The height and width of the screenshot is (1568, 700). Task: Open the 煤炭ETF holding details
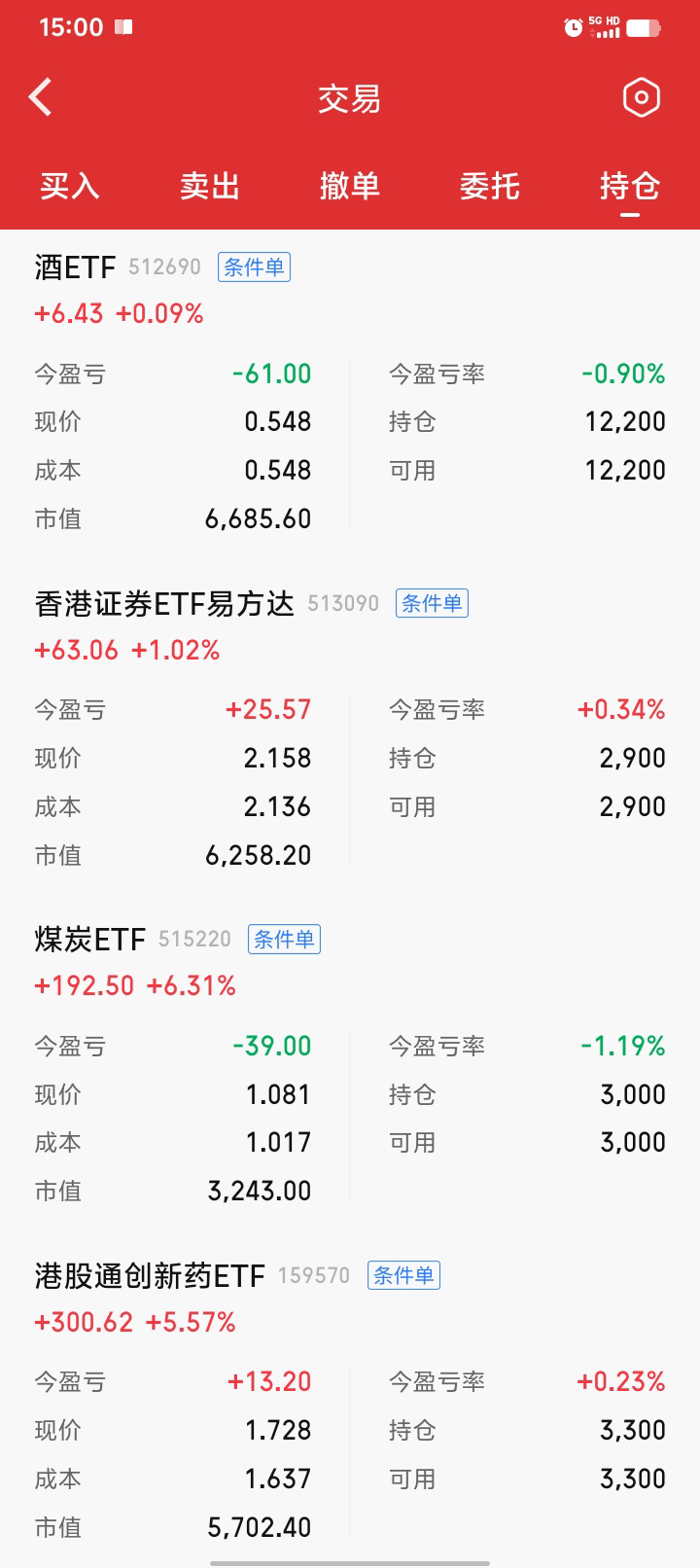tap(89, 940)
